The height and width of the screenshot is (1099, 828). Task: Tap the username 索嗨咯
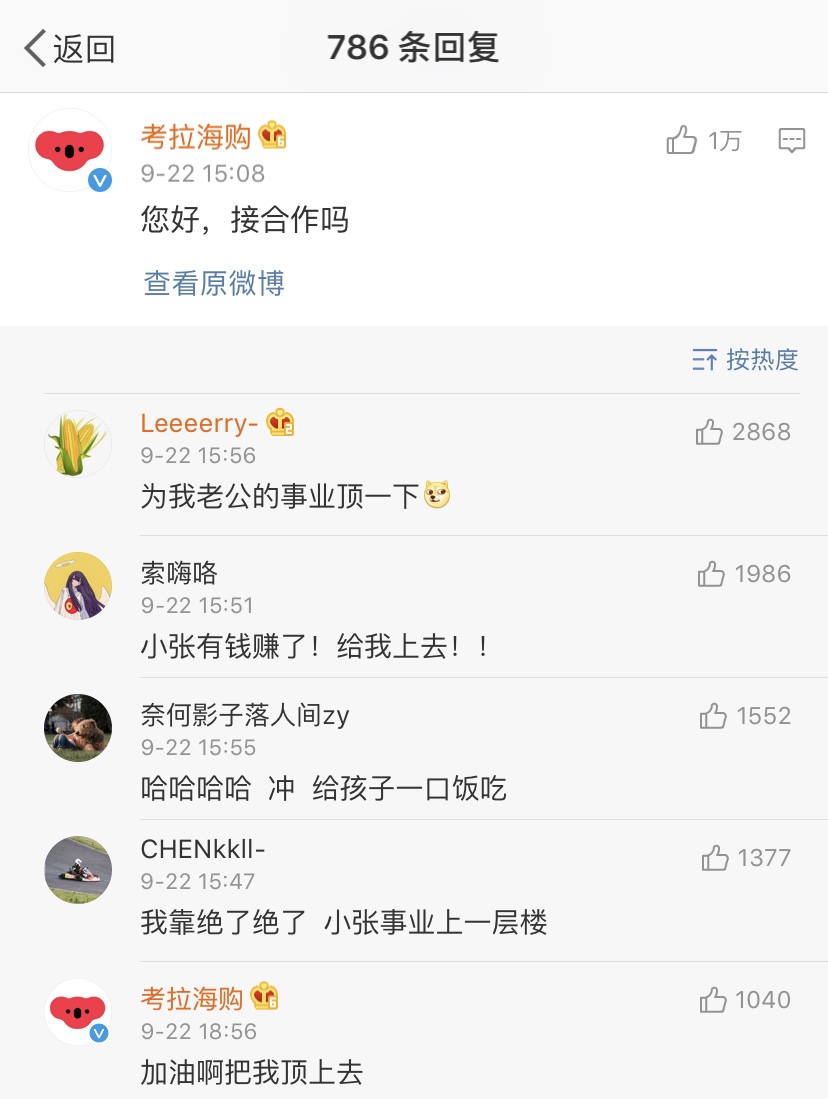[179, 574]
